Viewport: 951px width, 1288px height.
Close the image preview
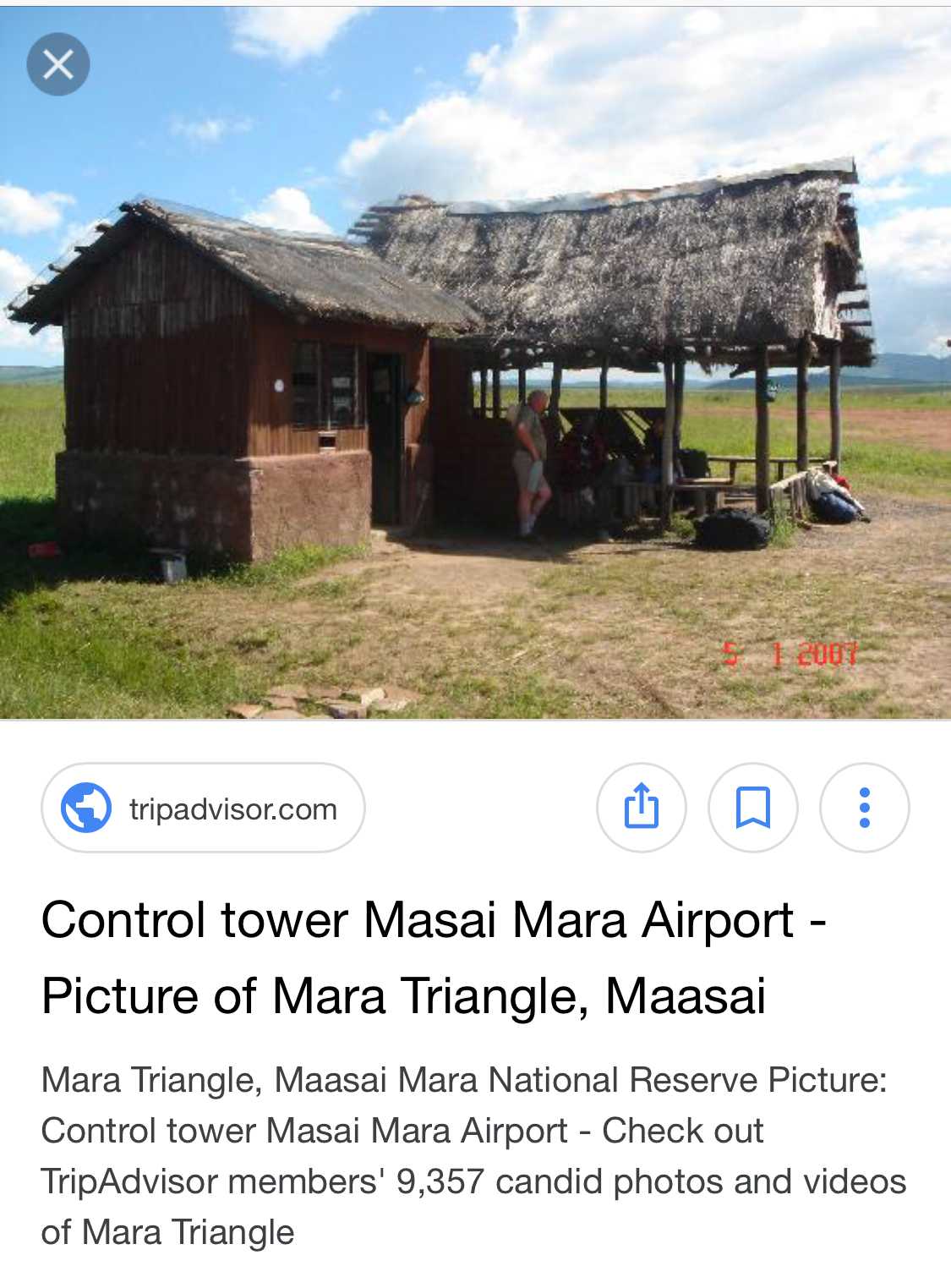click(x=57, y=64)
